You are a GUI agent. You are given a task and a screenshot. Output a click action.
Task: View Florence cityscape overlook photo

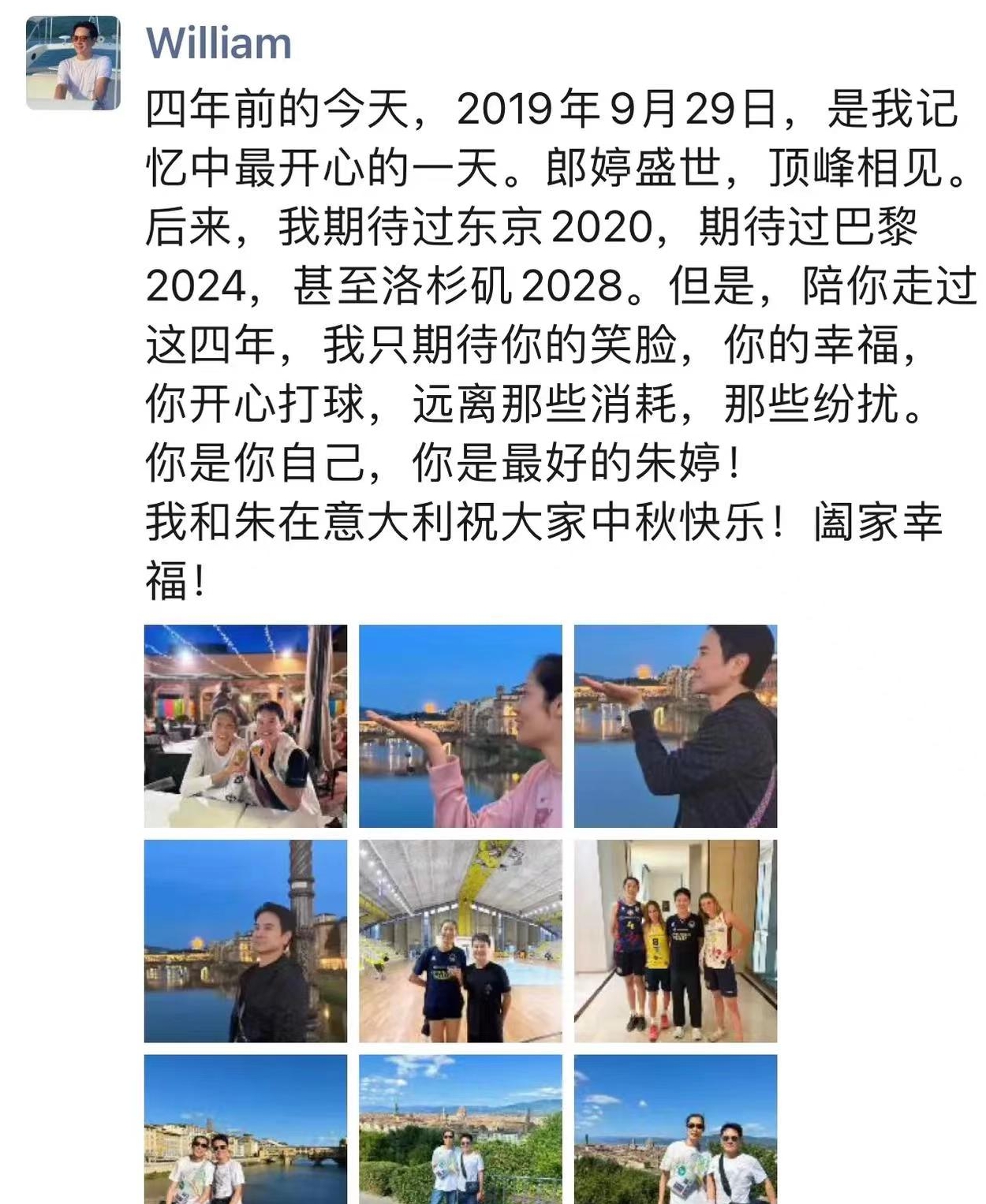(463, 1143)
